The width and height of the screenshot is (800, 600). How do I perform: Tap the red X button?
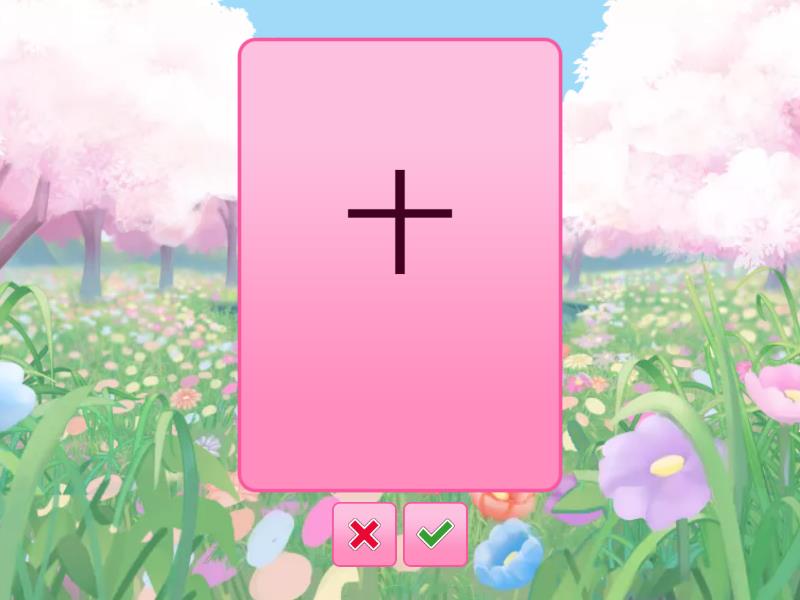point(365,534)
